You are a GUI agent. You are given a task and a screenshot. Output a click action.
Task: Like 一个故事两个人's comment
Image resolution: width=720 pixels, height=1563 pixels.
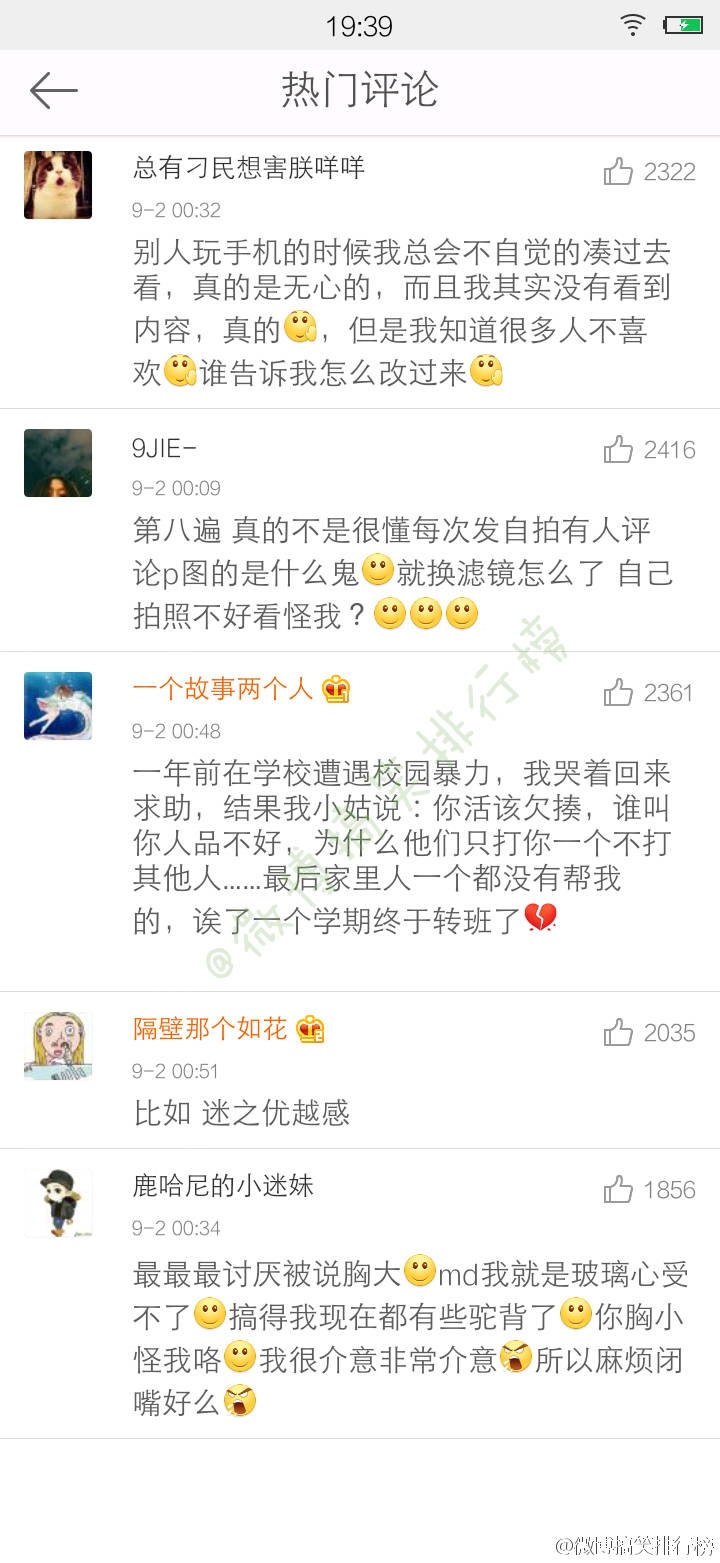[619, 692]
